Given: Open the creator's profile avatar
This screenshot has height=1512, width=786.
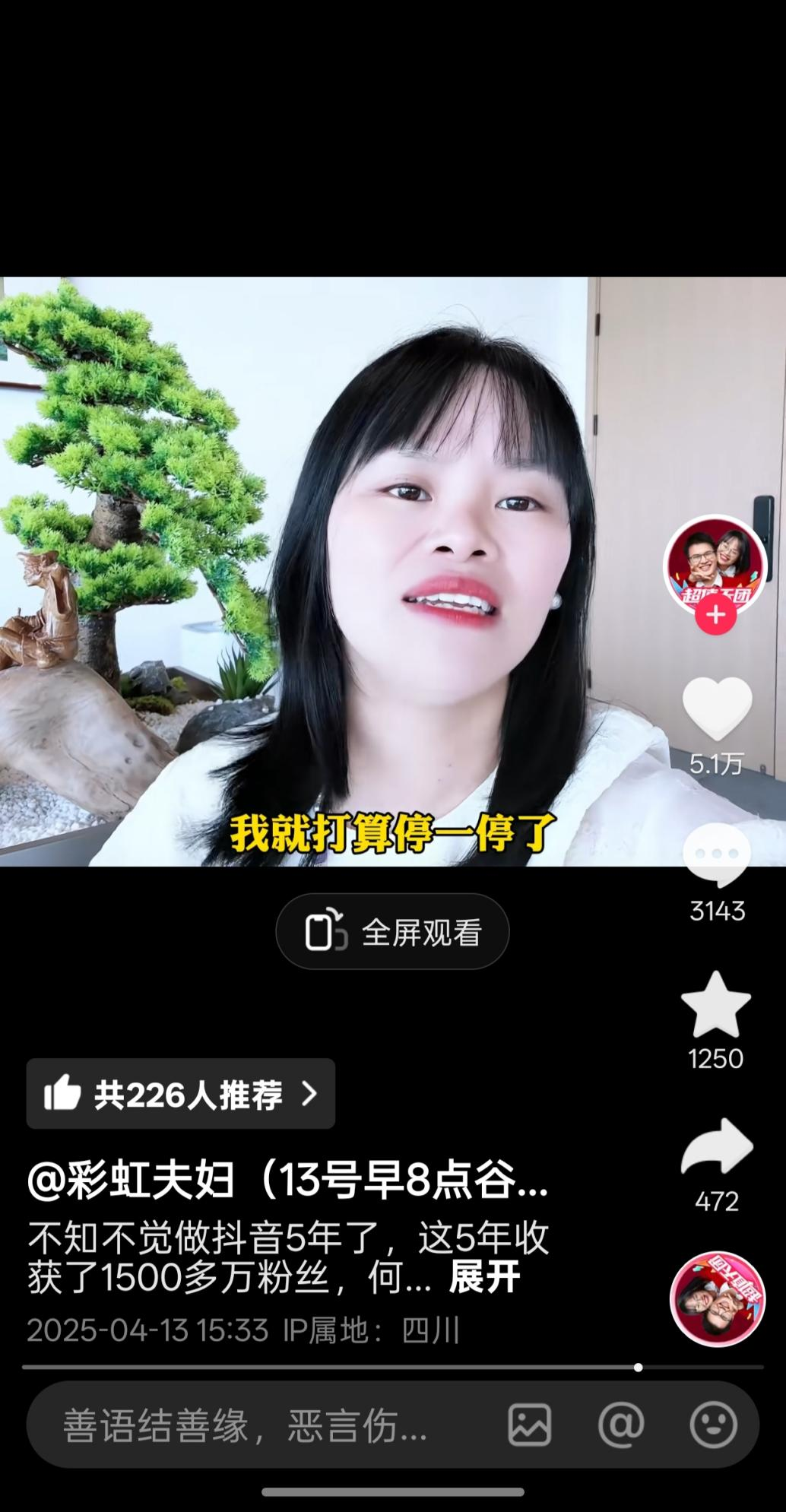Looking at the screenshot, I should [715, 565].
